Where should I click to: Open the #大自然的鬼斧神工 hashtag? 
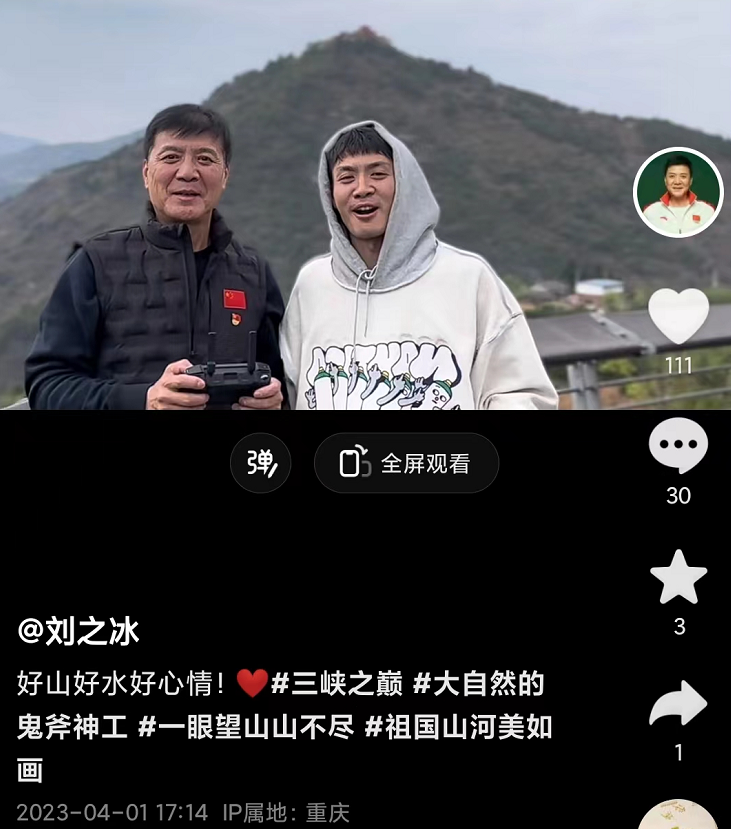point(478,684)
